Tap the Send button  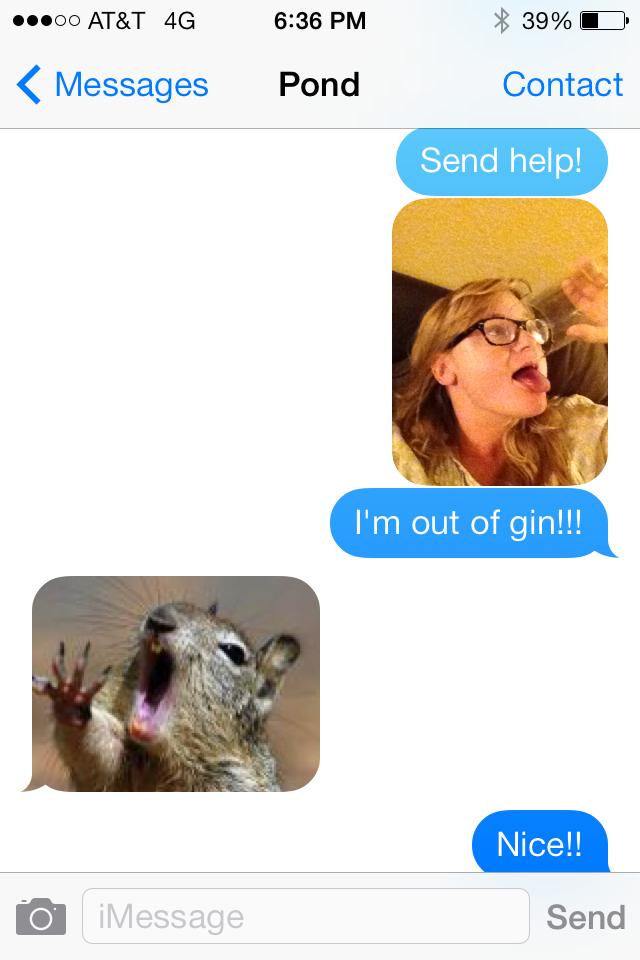tap(586, 916)
